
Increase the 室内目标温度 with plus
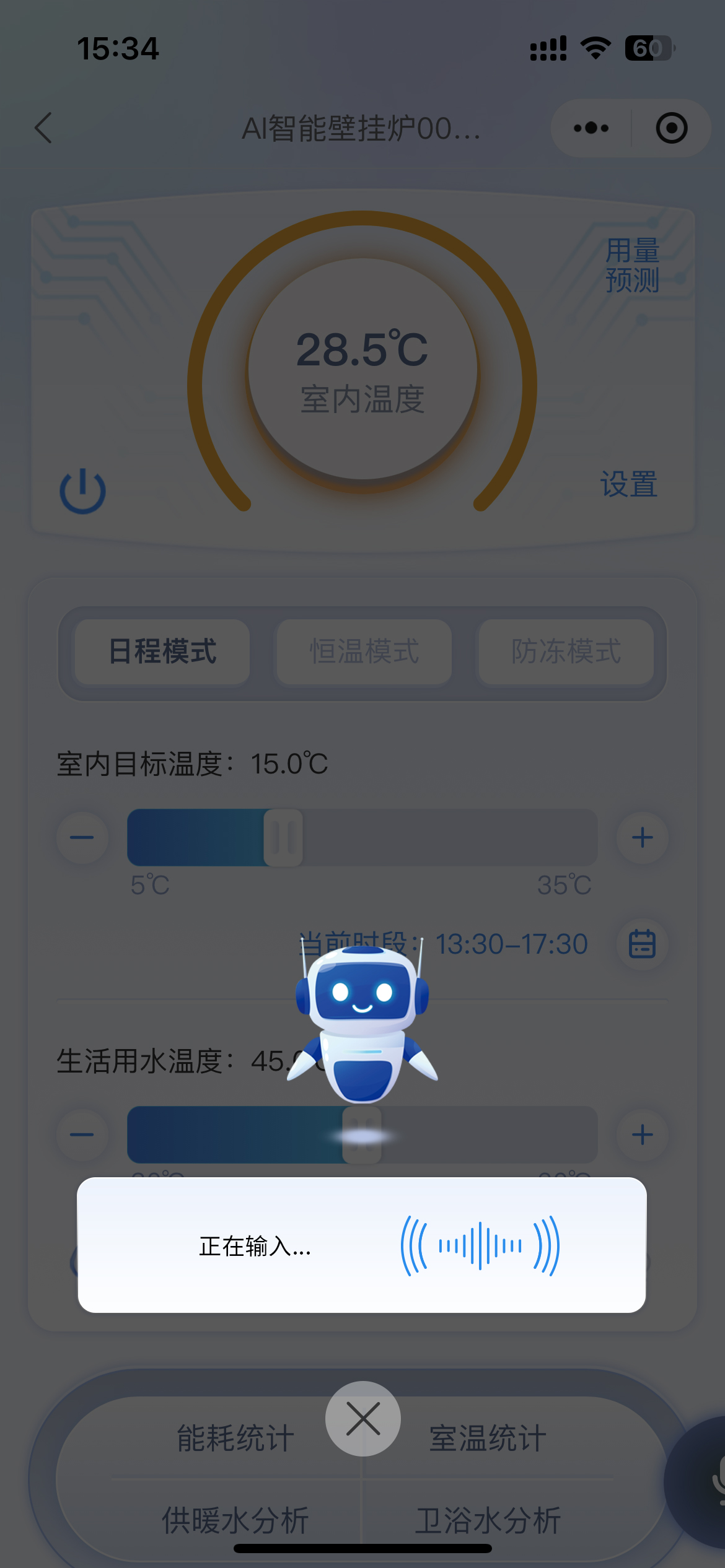pyautogui.click(x=643, y=838)
